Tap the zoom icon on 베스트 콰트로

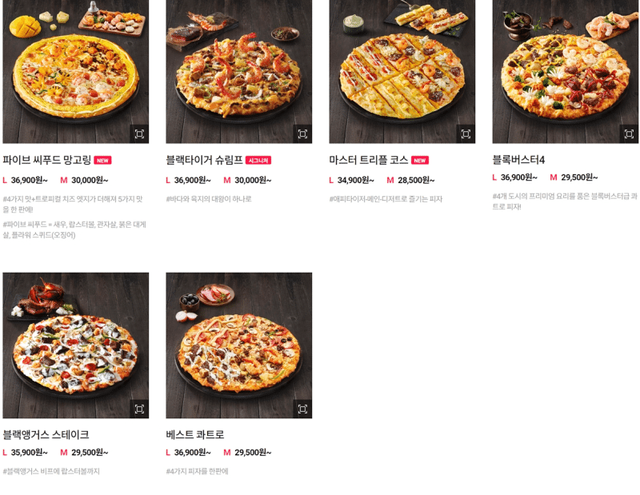pos(302,409)
